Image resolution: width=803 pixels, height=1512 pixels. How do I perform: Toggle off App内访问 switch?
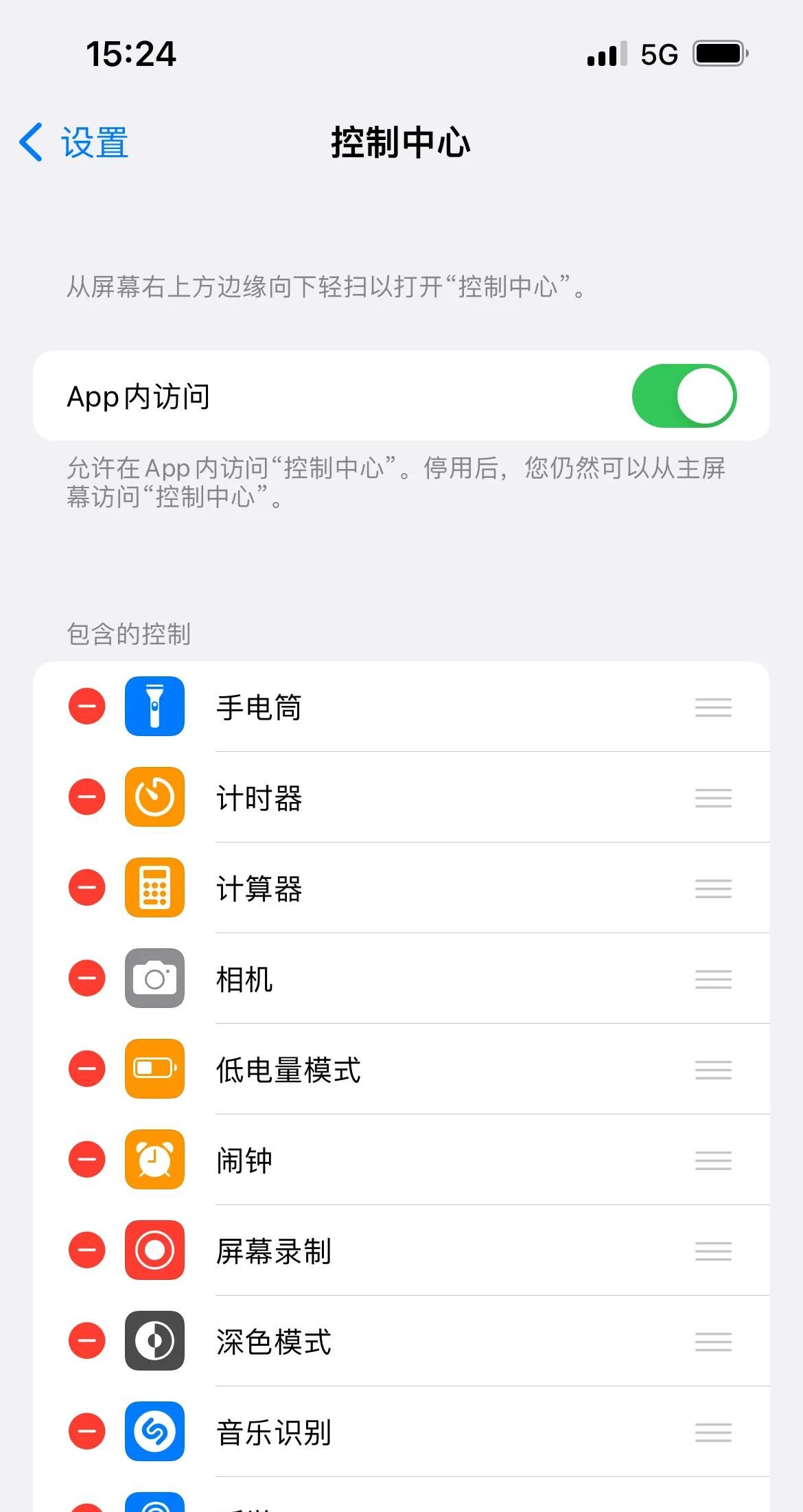(x=684, y=396)
